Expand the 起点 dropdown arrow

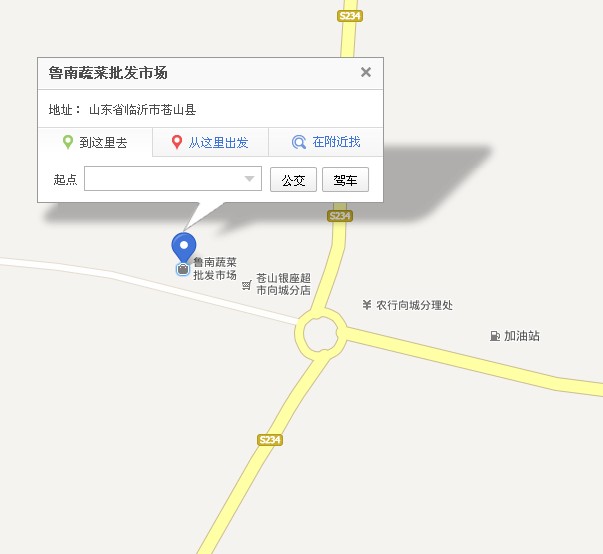250,180
